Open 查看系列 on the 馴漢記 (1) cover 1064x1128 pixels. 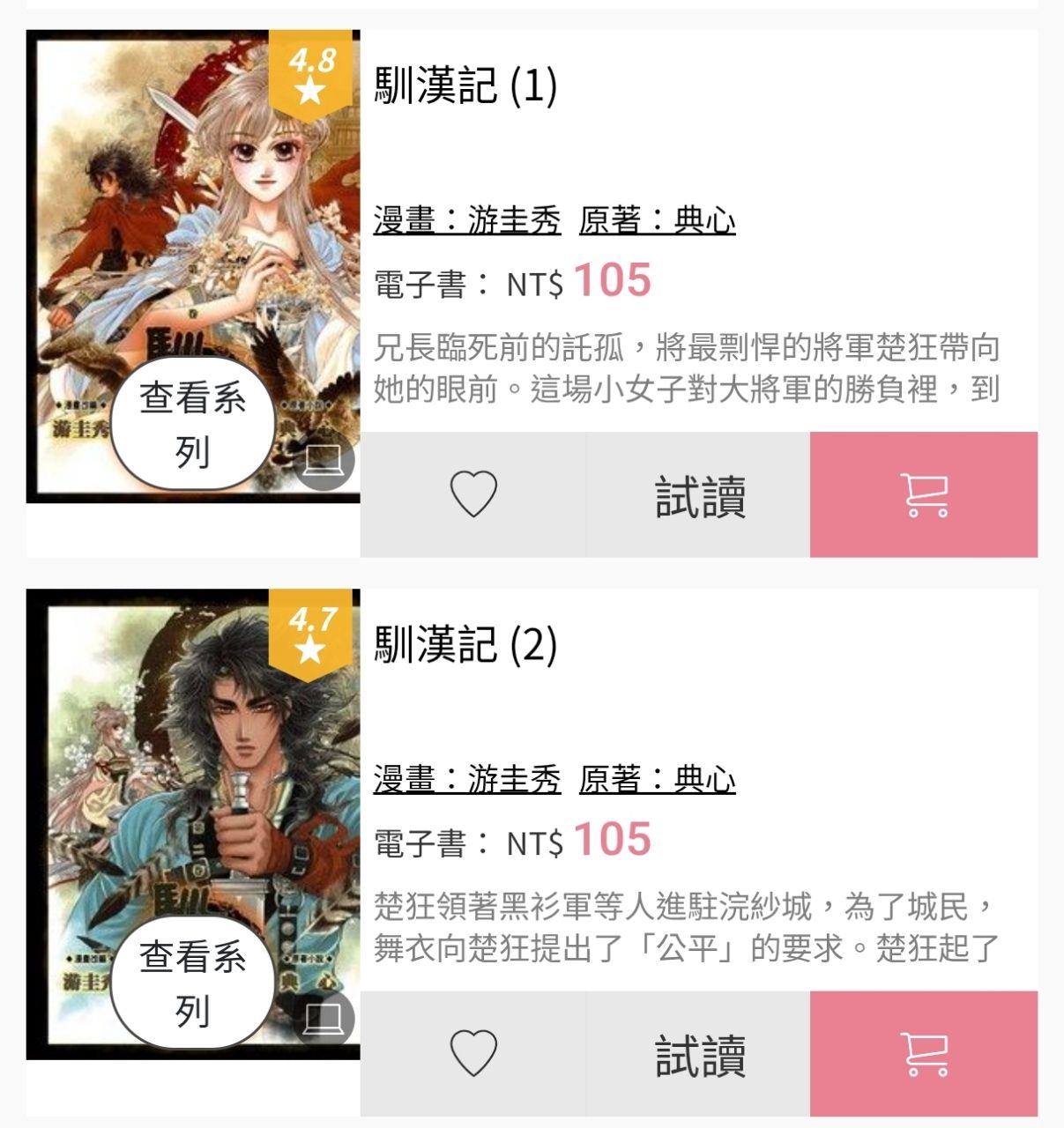pyautogui.click(x=192, y=425)
